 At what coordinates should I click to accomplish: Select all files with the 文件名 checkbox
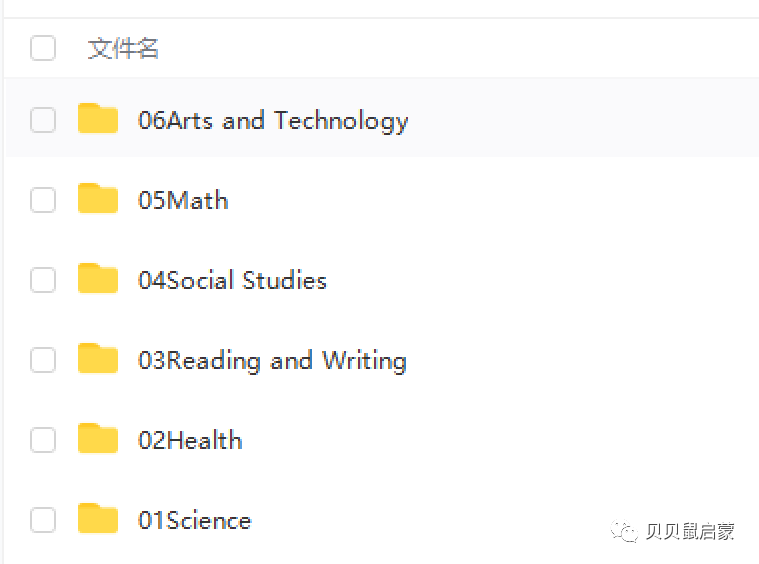point(43,48)
